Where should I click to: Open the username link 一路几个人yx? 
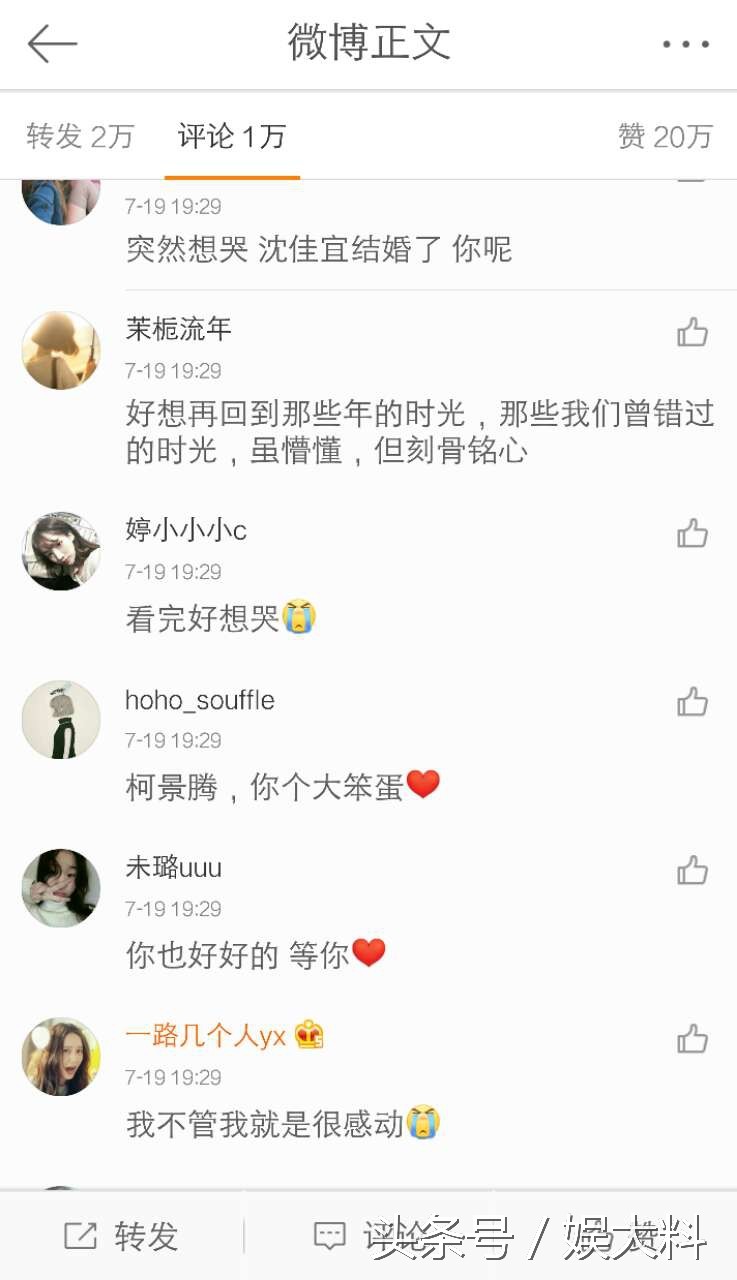tap(205, 1036)
